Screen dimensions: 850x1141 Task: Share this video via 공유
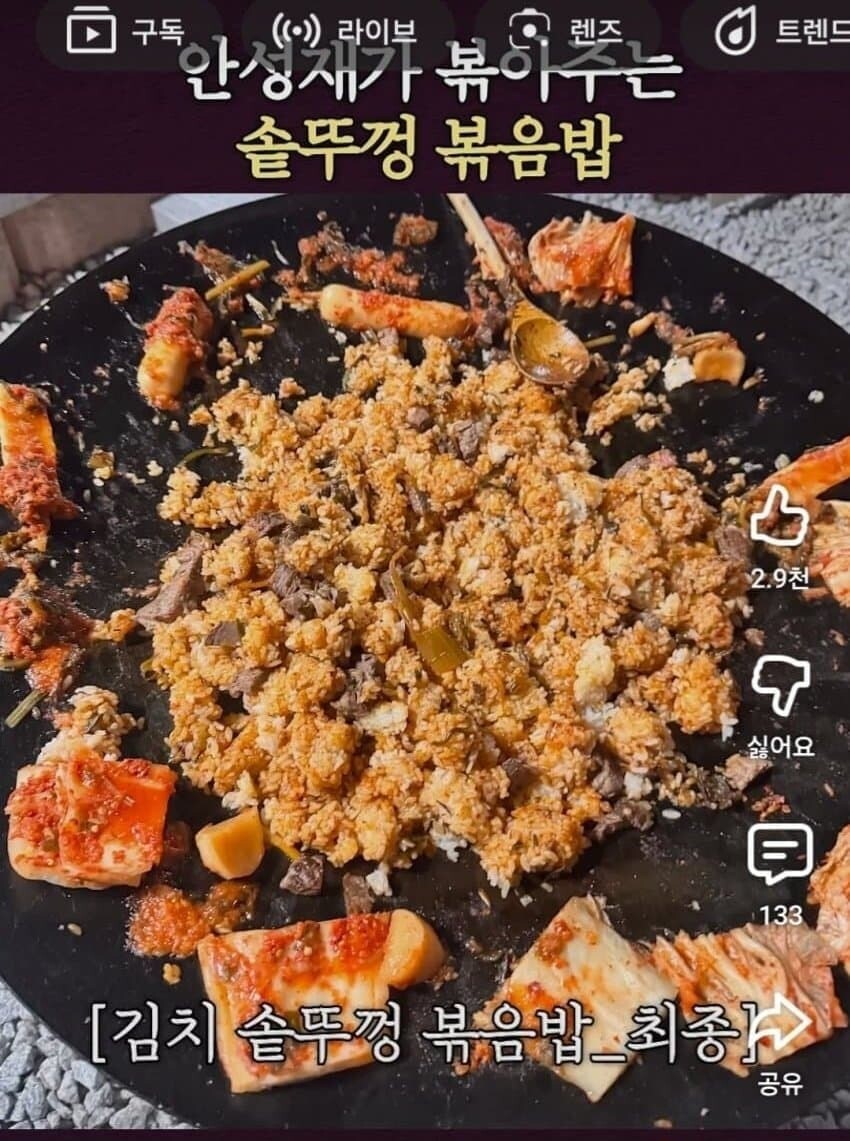(782, 1024)
